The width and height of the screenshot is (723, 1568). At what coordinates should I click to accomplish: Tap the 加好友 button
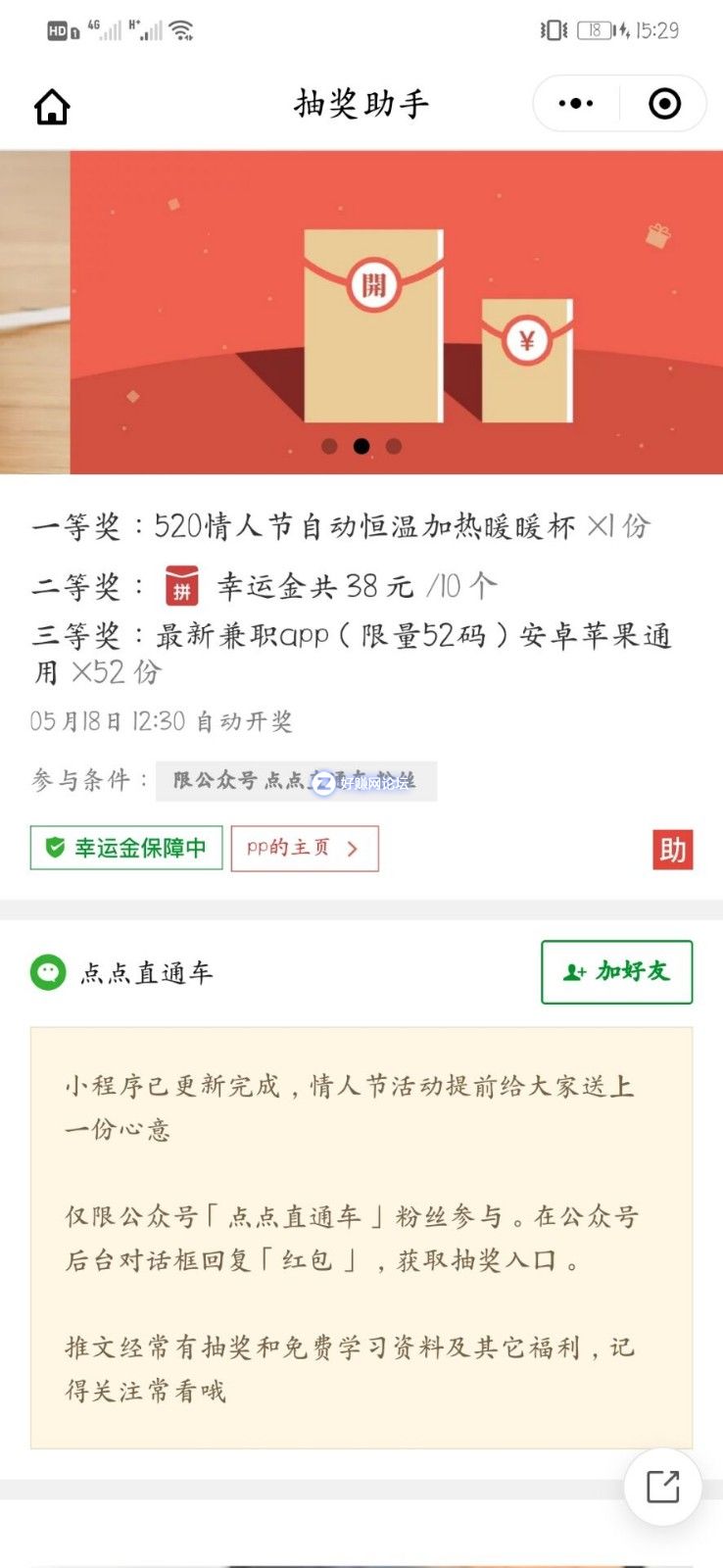616,972
